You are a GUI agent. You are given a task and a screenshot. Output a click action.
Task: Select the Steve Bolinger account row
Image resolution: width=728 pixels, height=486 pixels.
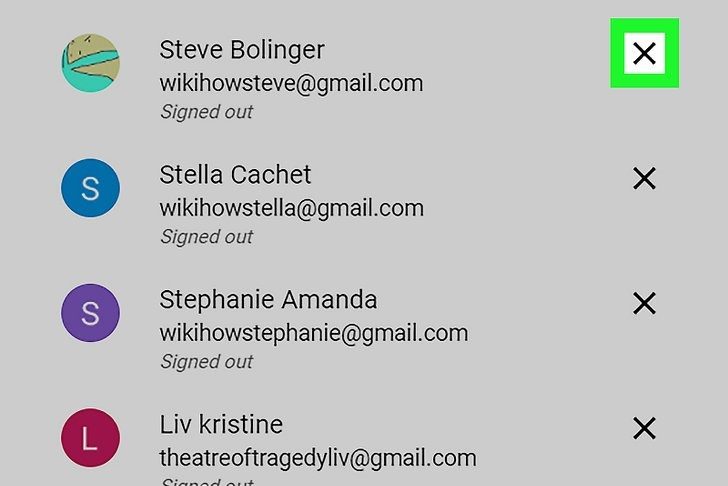[x=290, y=80]
